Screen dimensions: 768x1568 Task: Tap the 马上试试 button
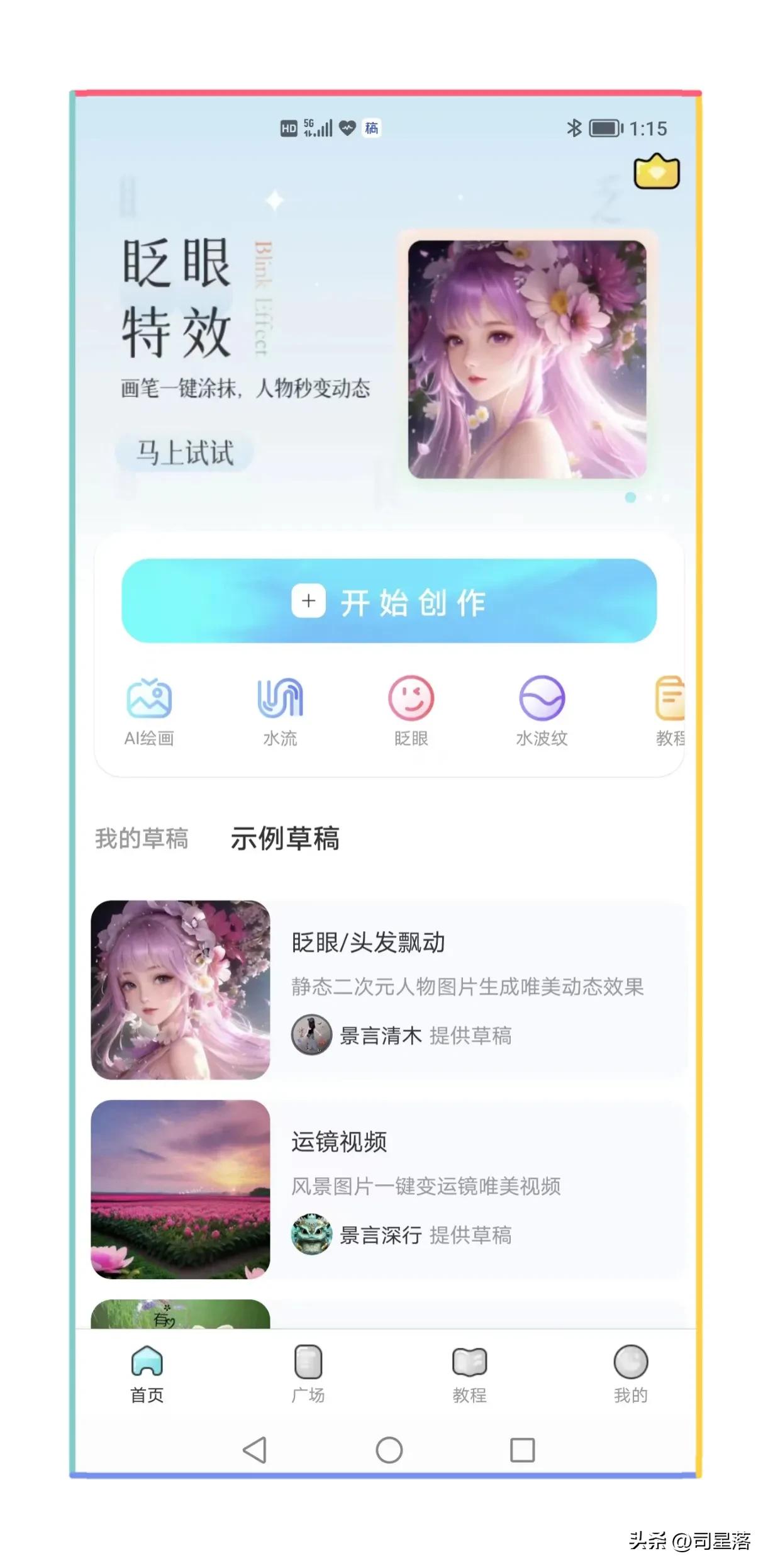[184, 453]
